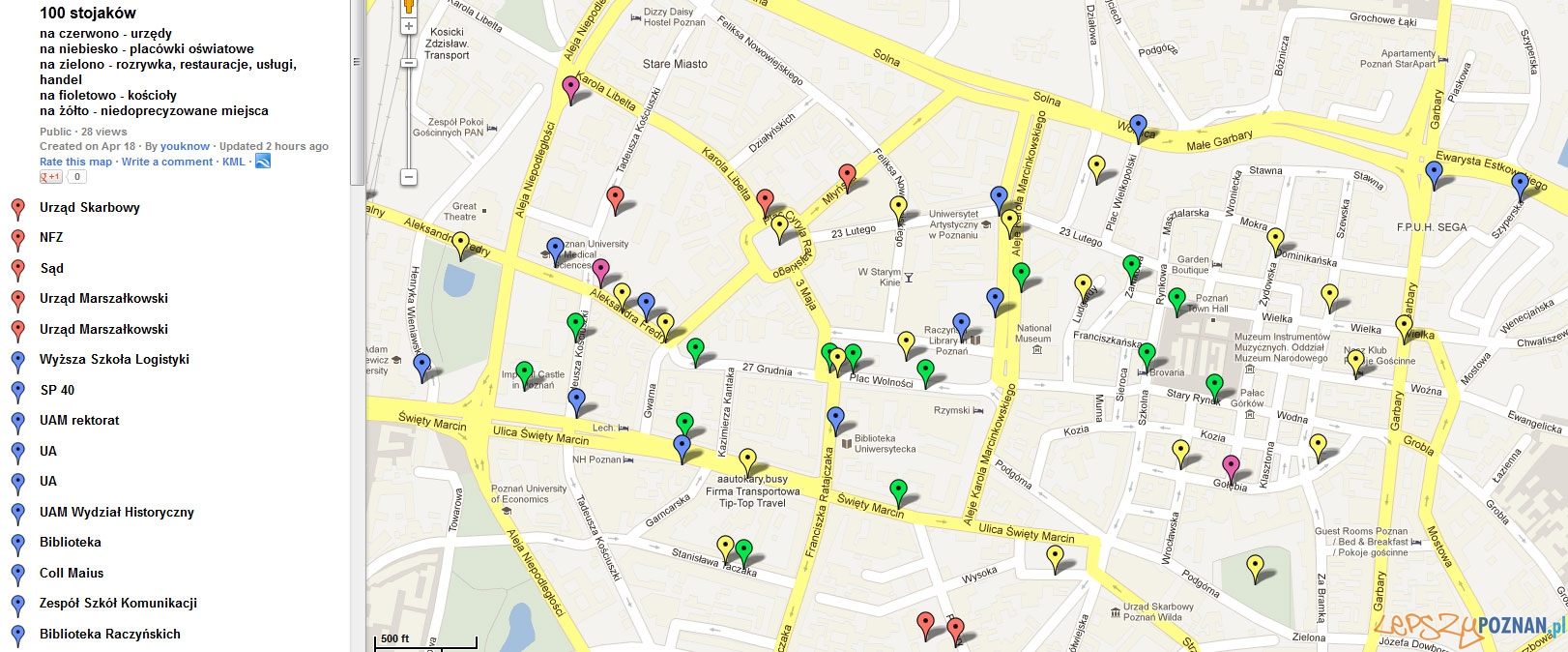Download the KML file
Screen dimensions: 1568x652
tap(233, 162)
